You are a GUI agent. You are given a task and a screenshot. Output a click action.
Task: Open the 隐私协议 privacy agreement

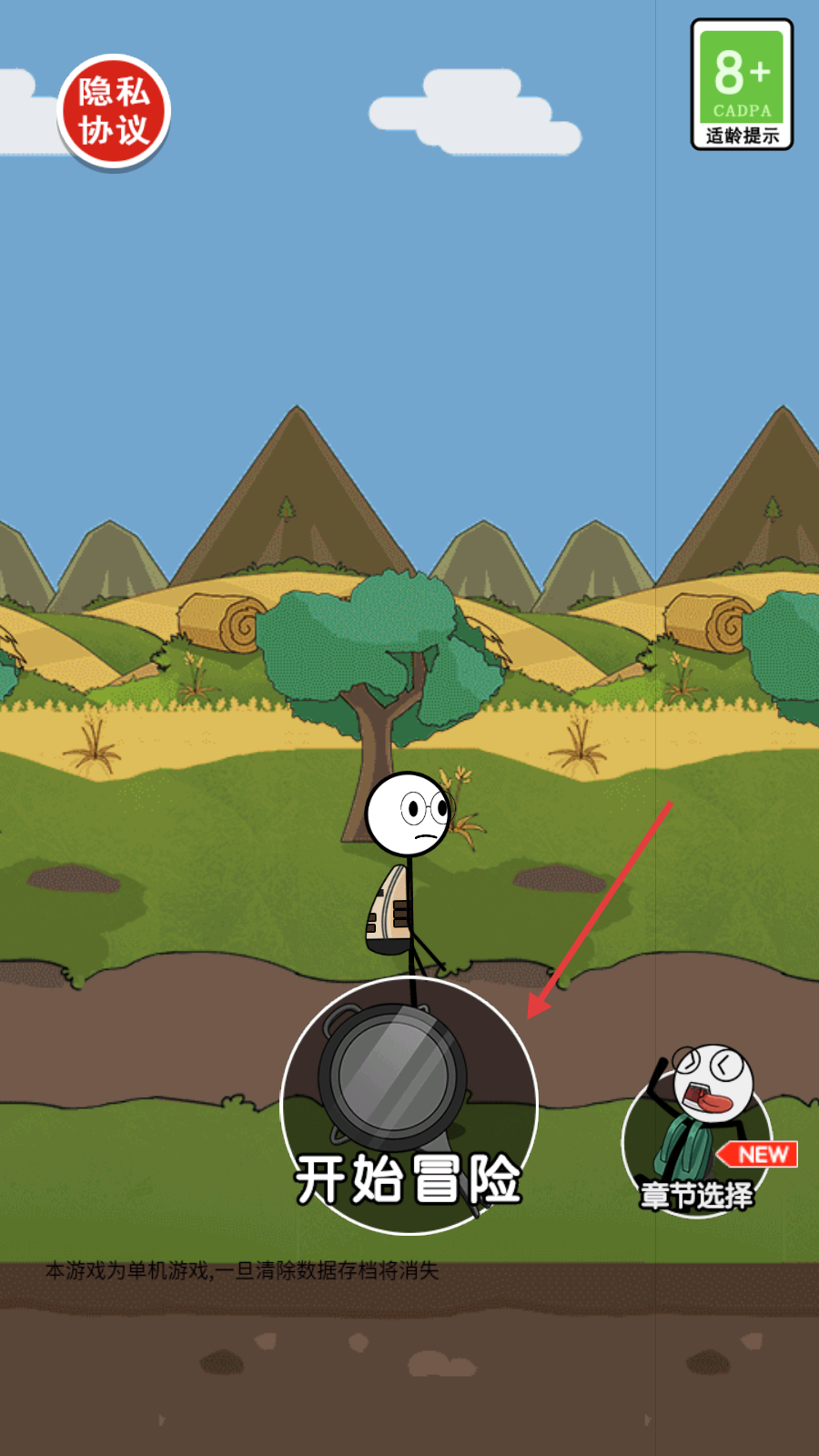coord(114,112)
